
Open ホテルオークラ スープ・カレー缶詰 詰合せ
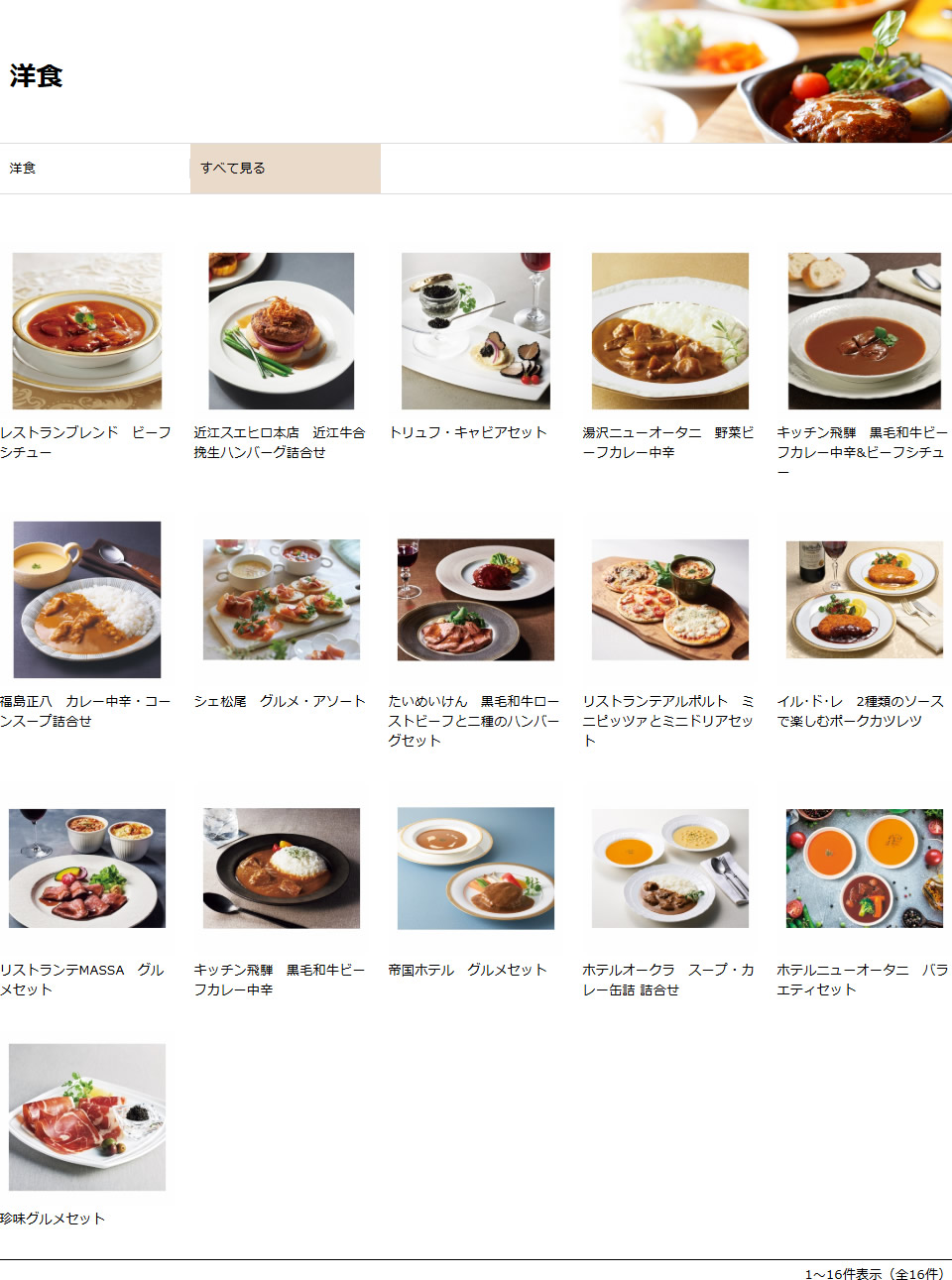[669, 869]
